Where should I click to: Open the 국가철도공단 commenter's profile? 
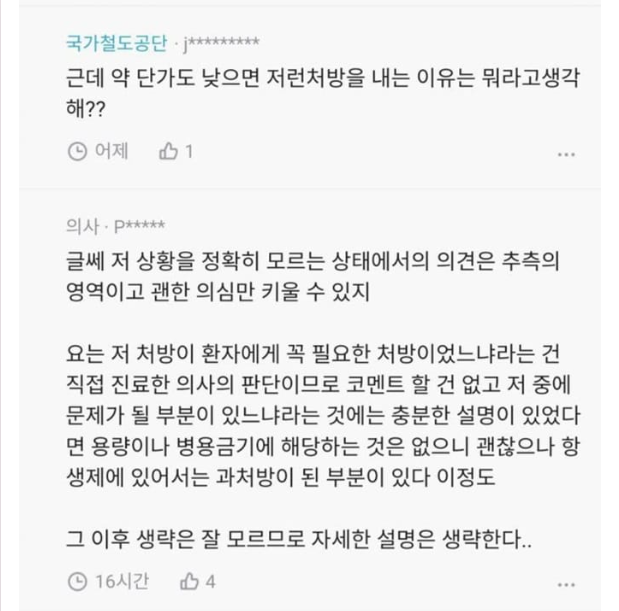[116, 42]
